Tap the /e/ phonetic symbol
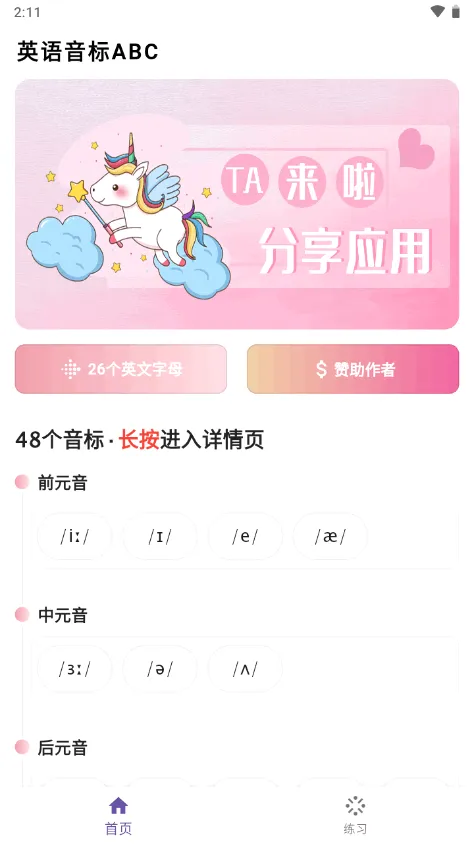The height and width of the screenshot is (844, 474). click(x=245, y=537)
